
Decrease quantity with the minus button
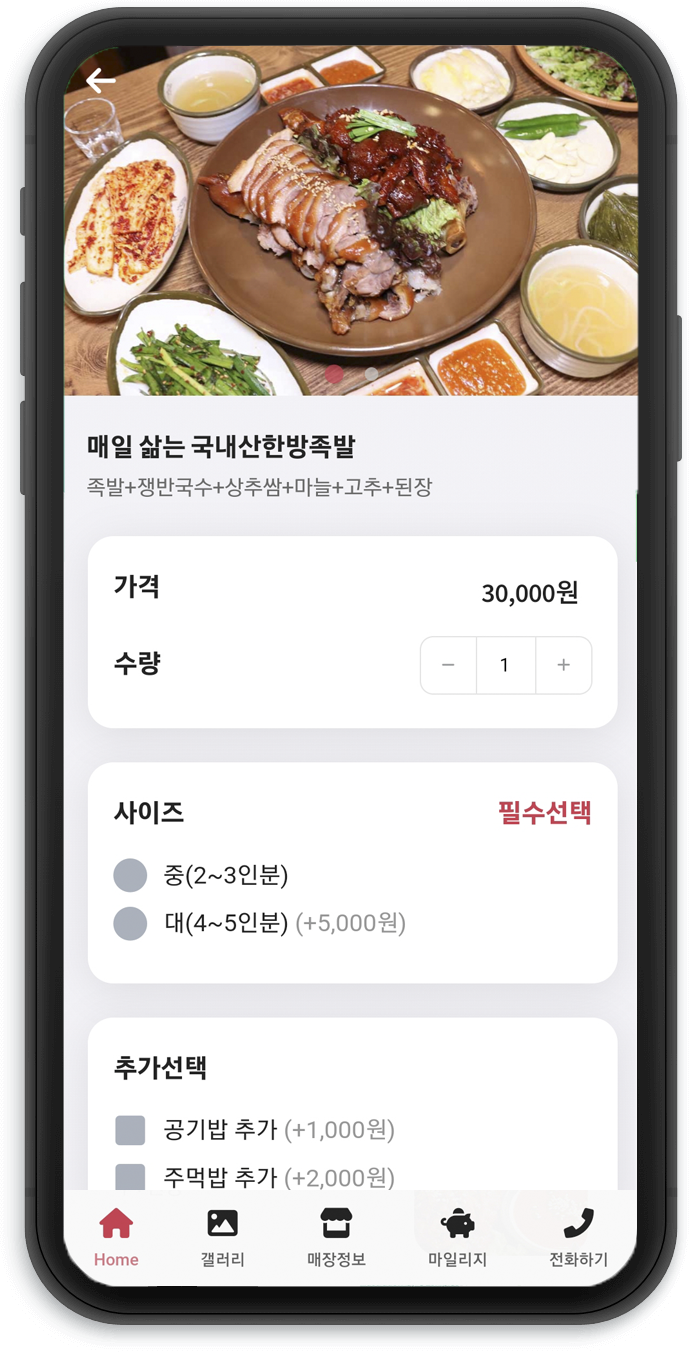[x=448, y=665]
